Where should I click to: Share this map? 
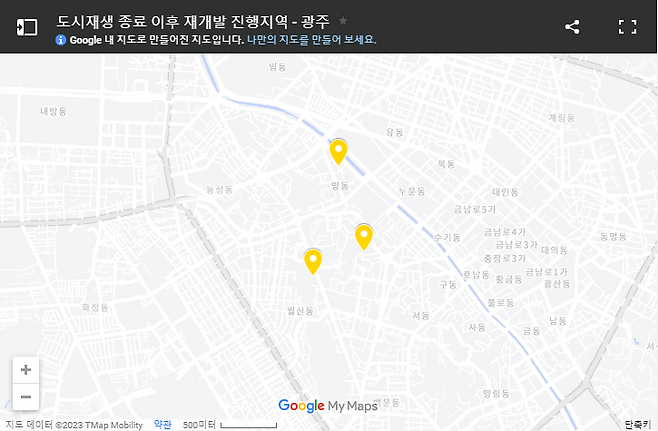click(572, 27)
